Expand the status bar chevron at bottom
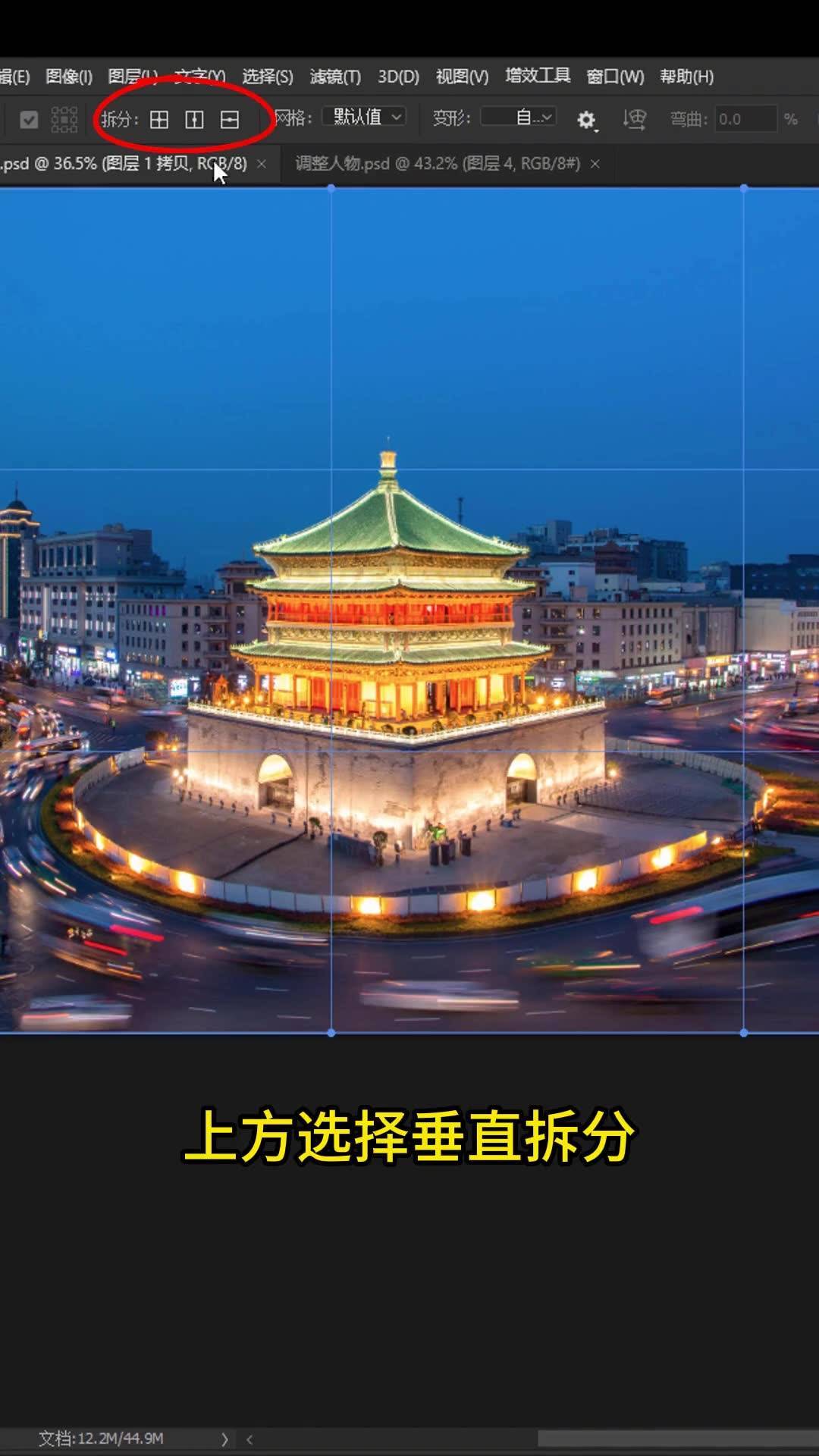Screen dimensions: 819x1456 [x=224, y=1434]
